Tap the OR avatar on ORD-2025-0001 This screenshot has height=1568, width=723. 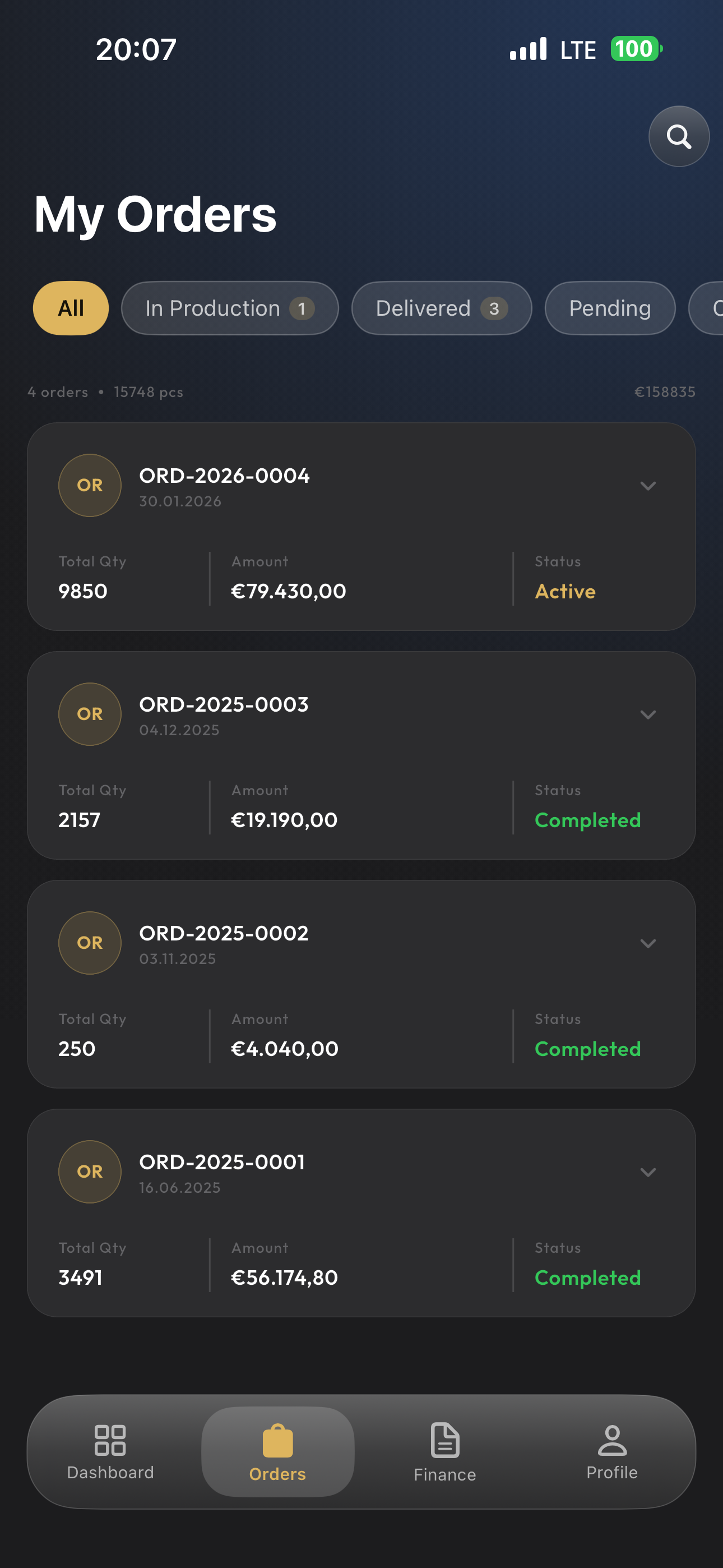(x=90, y=1172)
